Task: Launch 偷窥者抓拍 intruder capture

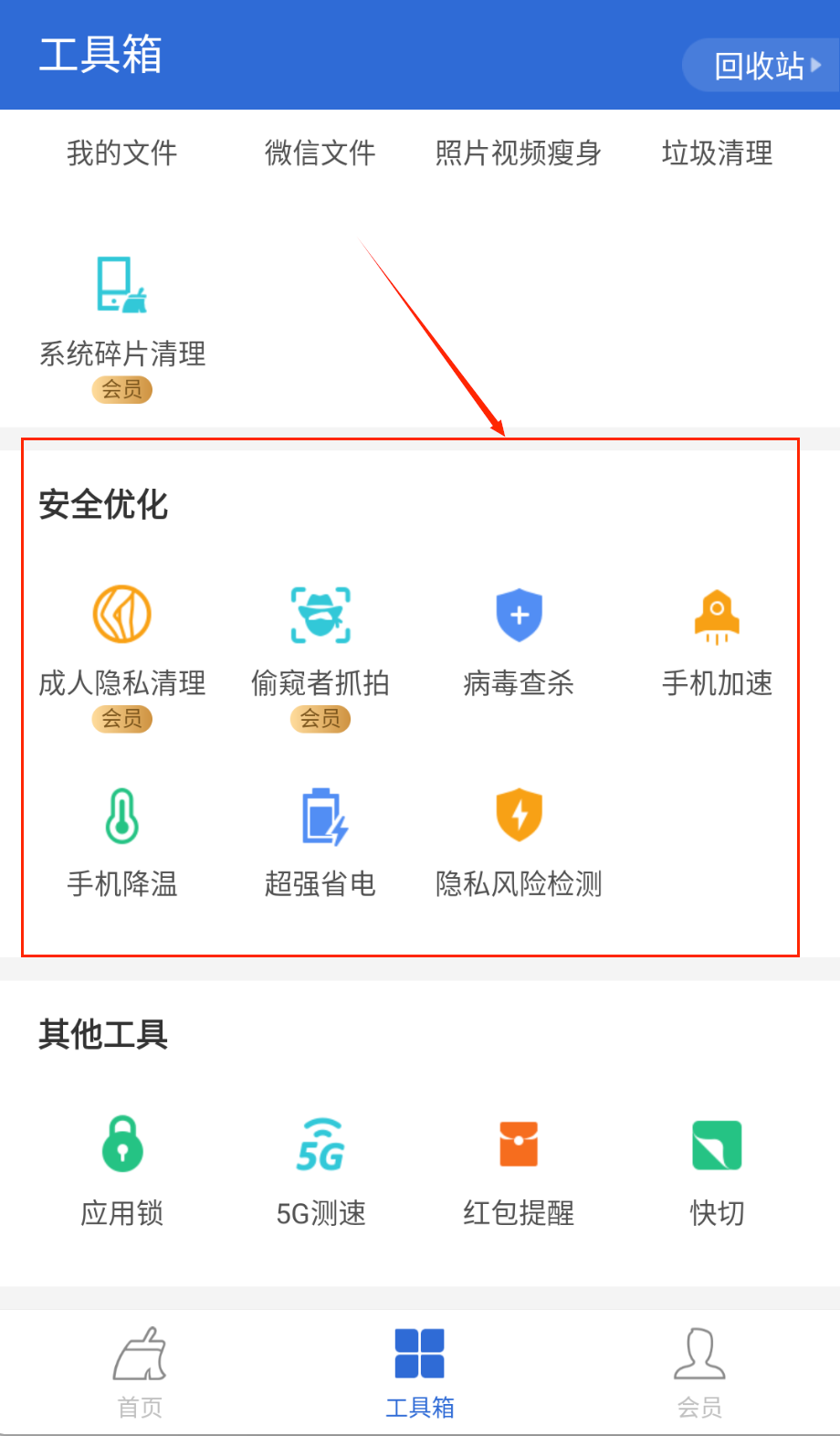Action: [x=320, y=639]
